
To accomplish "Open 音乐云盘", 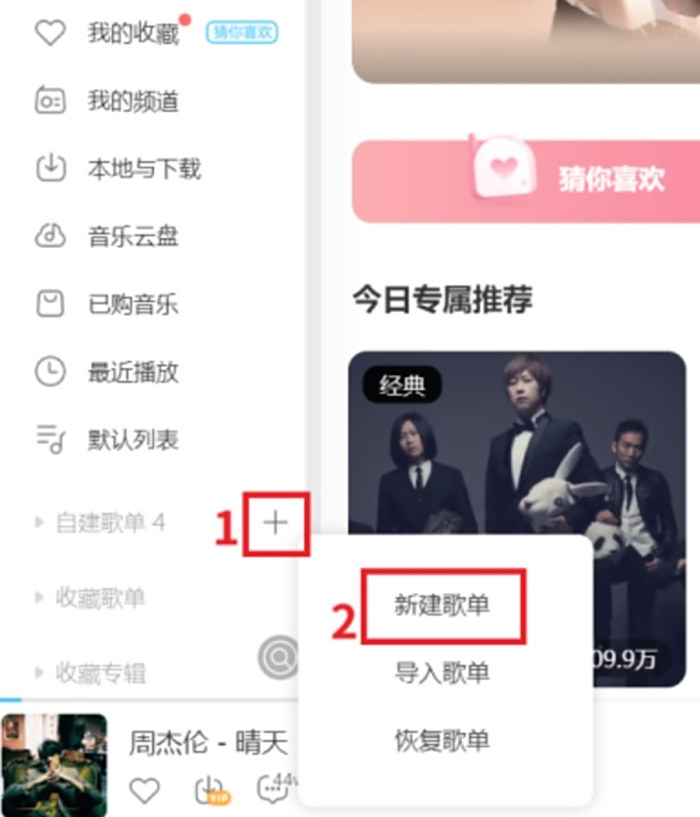I will click(132, 237).
